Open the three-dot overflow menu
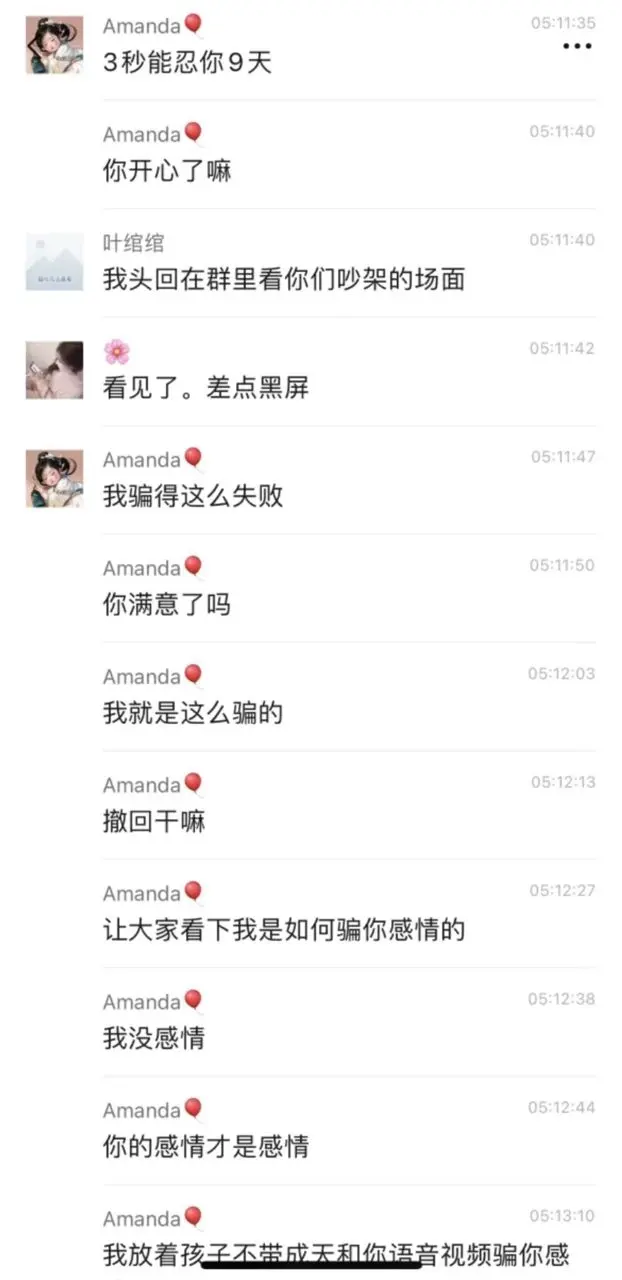Viewport: 622px width, 1280px height. (577, 46)
